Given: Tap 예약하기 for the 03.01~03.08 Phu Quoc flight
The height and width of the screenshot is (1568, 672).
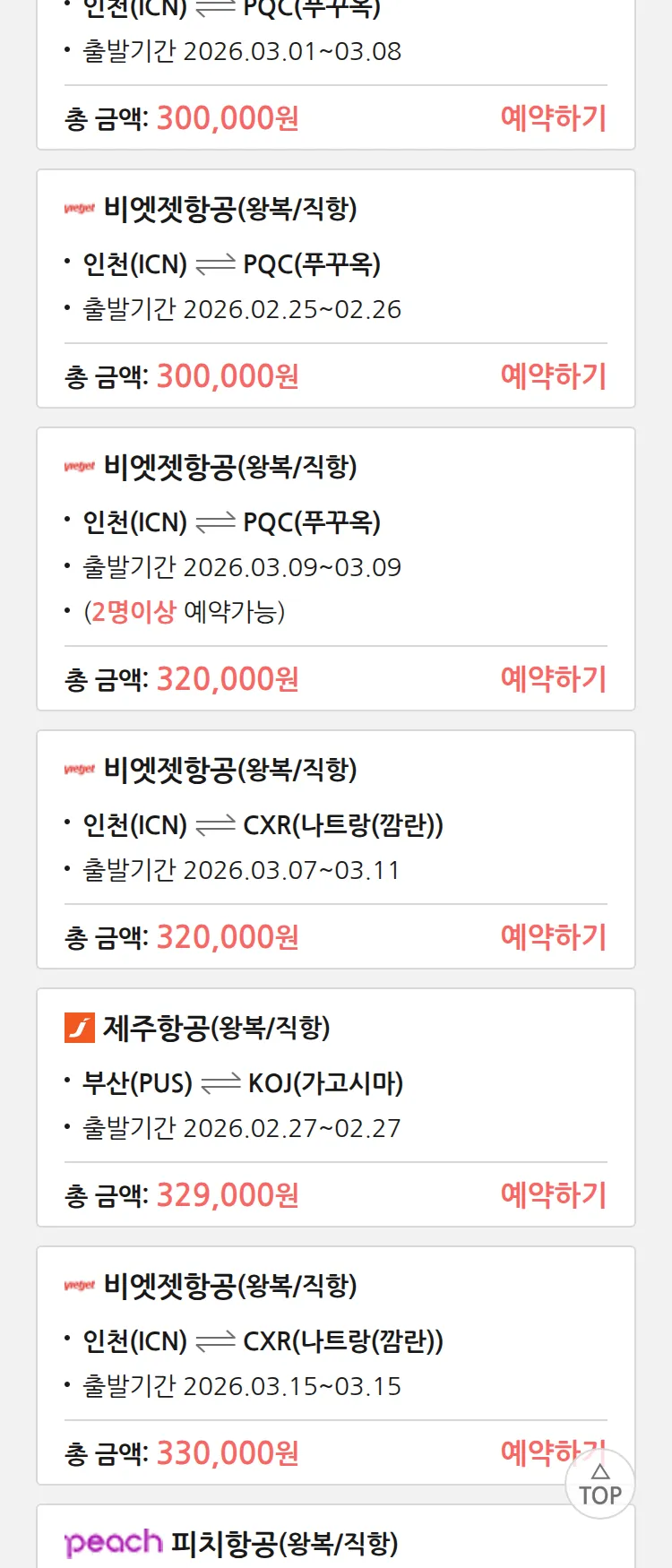Looking at the screenshot, I should 553,118.
